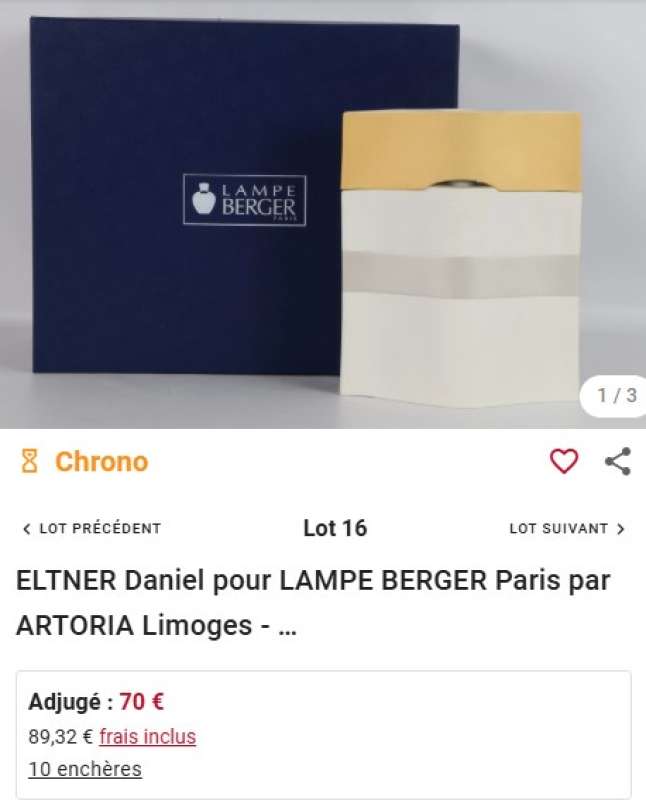Share this auction lot
Image resolution: width=646 pixels, height=800 pixels.
tap(618, 461)
